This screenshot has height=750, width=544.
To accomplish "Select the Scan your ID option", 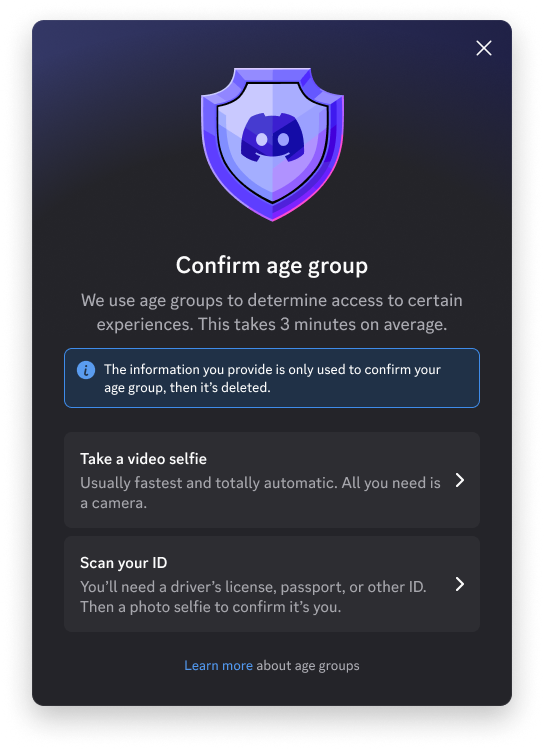I will (x=272, y=584).
